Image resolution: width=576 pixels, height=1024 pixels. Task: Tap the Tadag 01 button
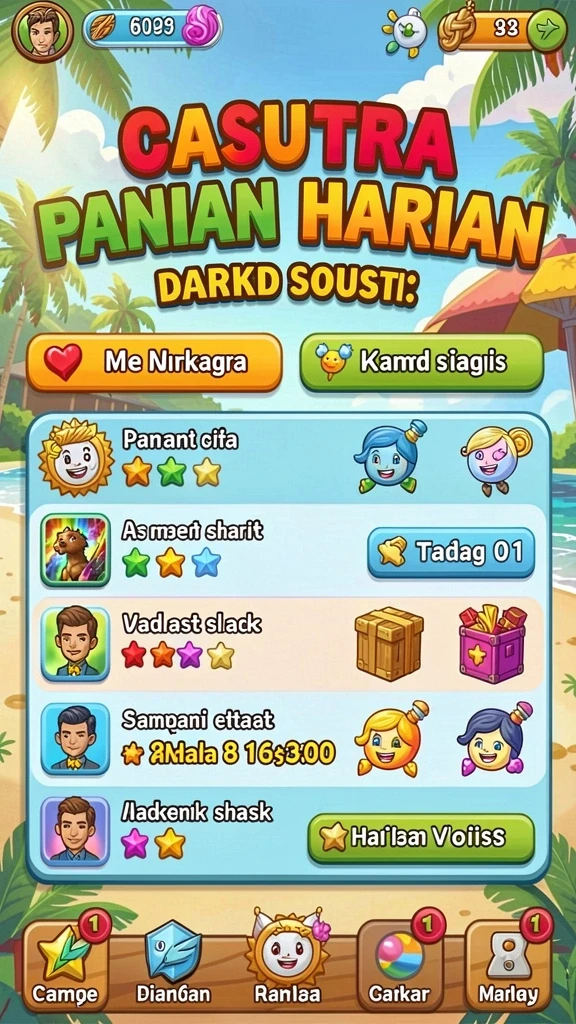(451, 553)
